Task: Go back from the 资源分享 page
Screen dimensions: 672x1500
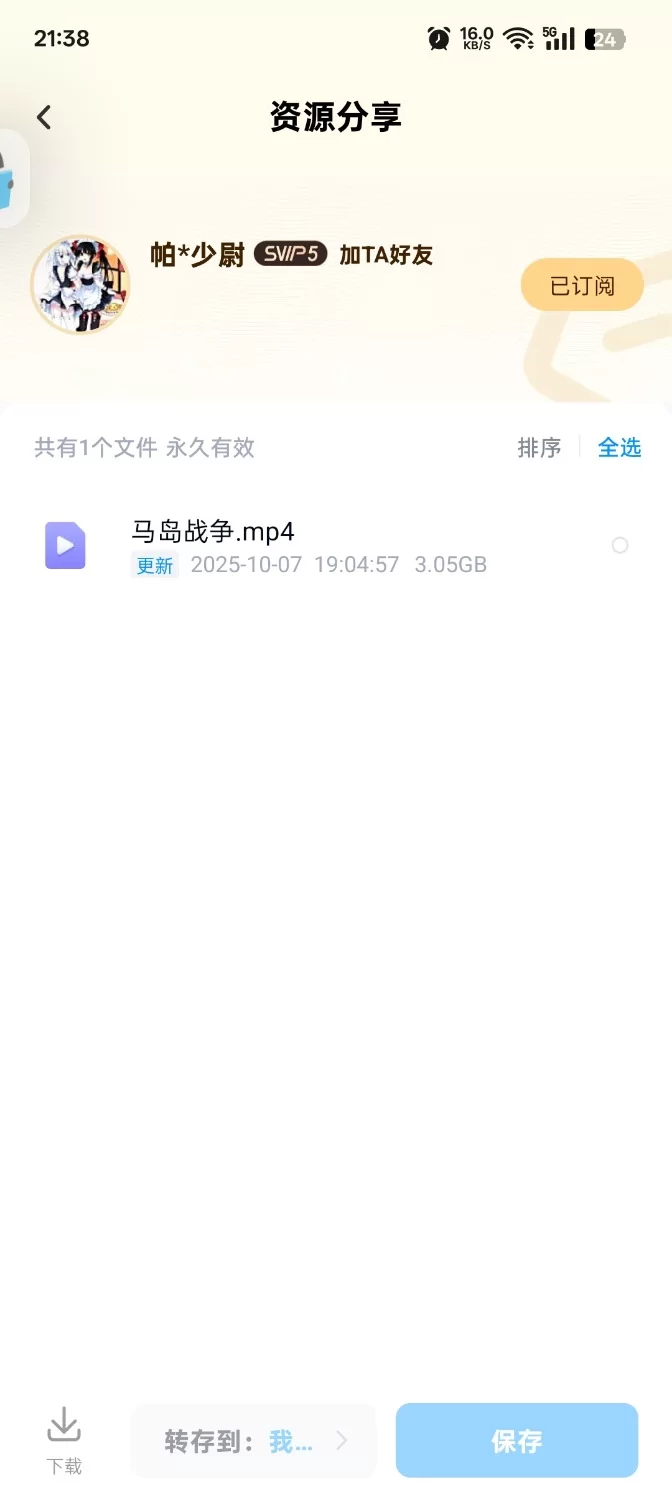Action: pos(44,118)
